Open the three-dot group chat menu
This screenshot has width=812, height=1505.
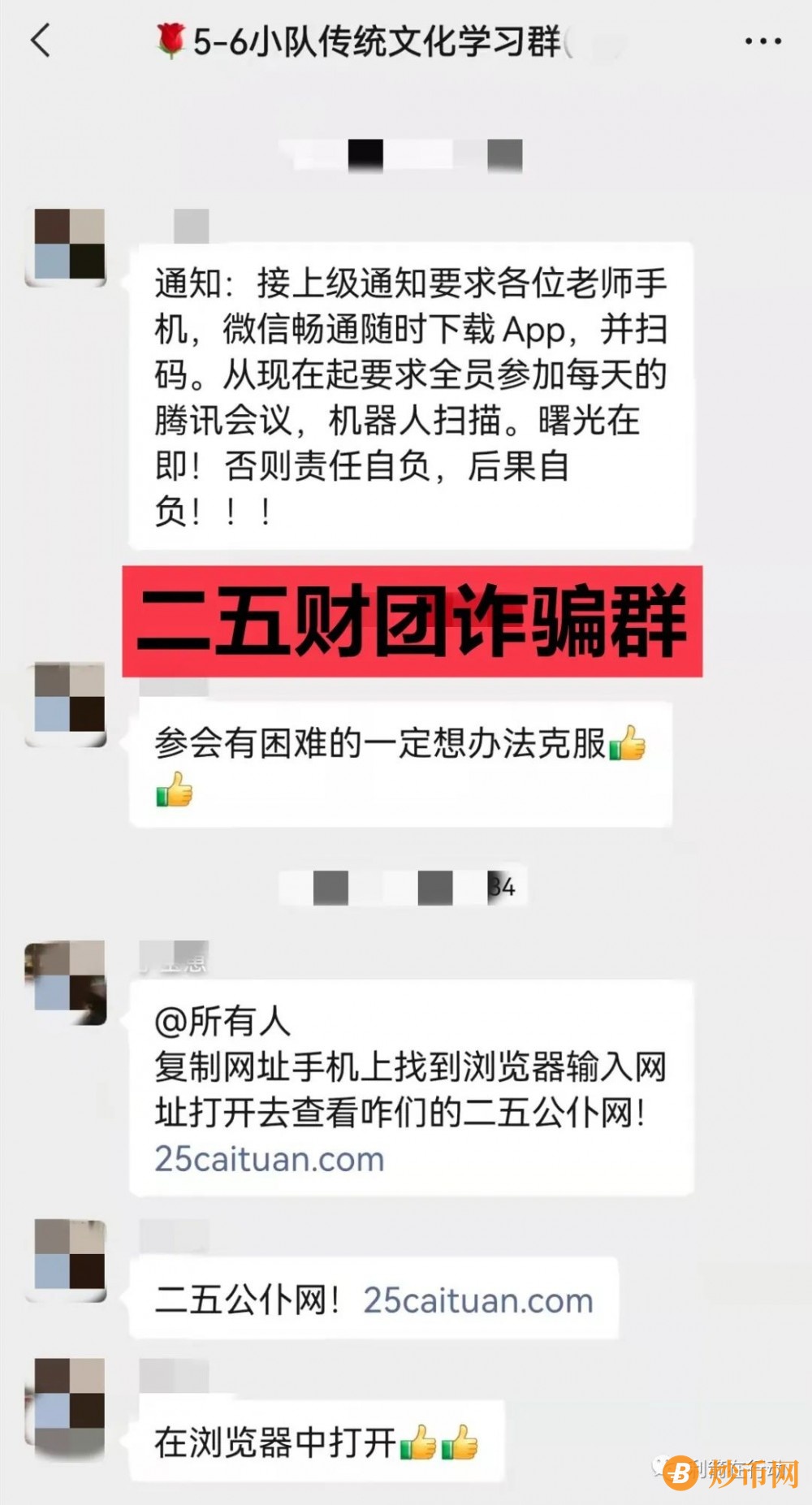click(x=763, y=41)
